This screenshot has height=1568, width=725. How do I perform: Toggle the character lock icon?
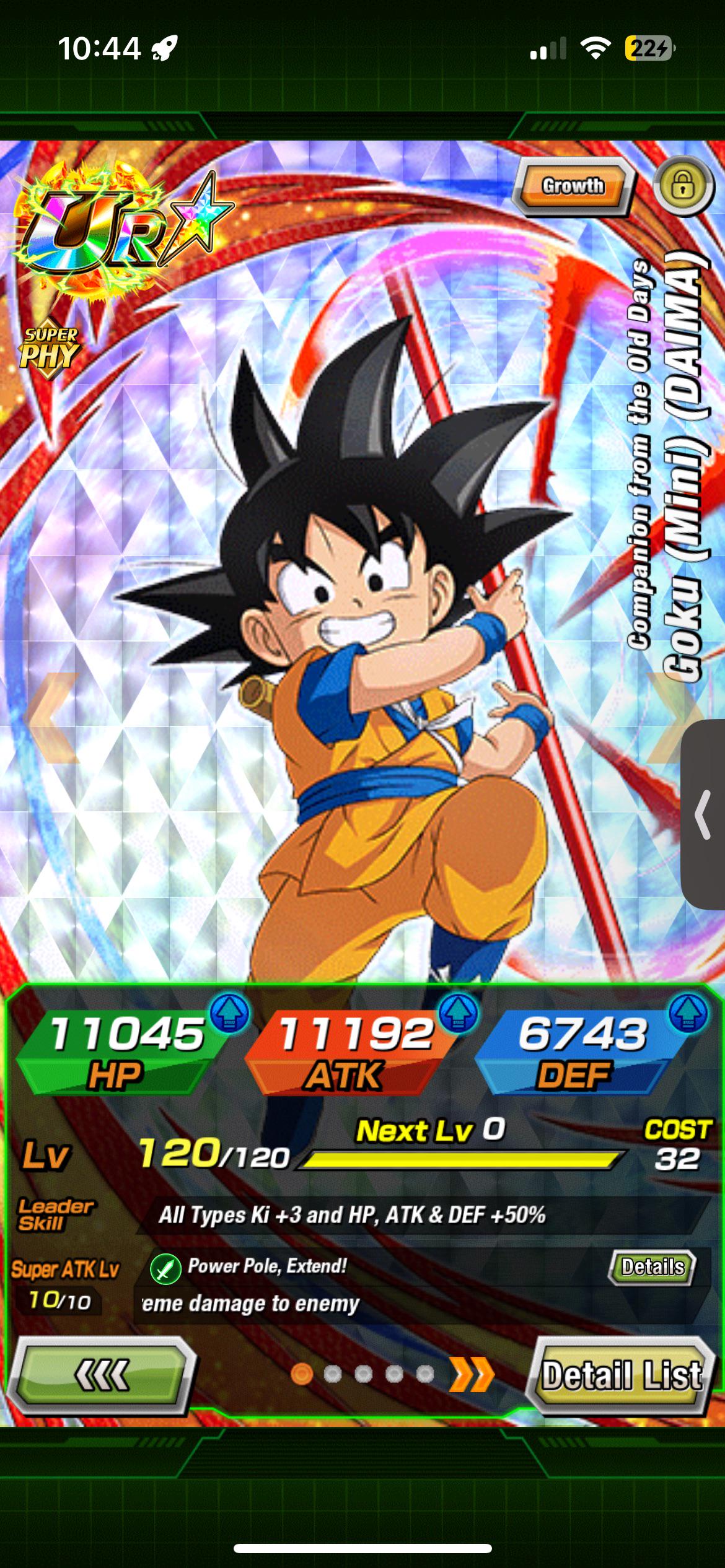pos(682,186)
